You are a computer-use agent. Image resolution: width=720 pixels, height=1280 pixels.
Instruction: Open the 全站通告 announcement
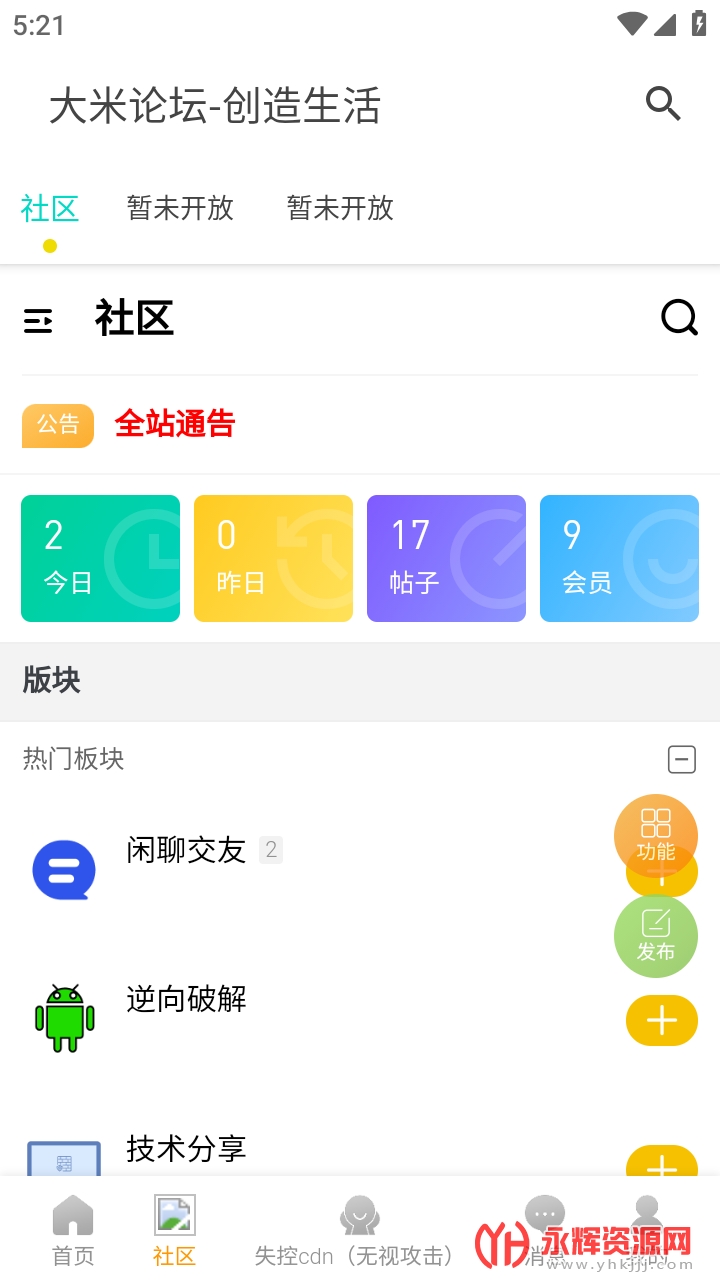pyautogui.click(x=175, y=424)
